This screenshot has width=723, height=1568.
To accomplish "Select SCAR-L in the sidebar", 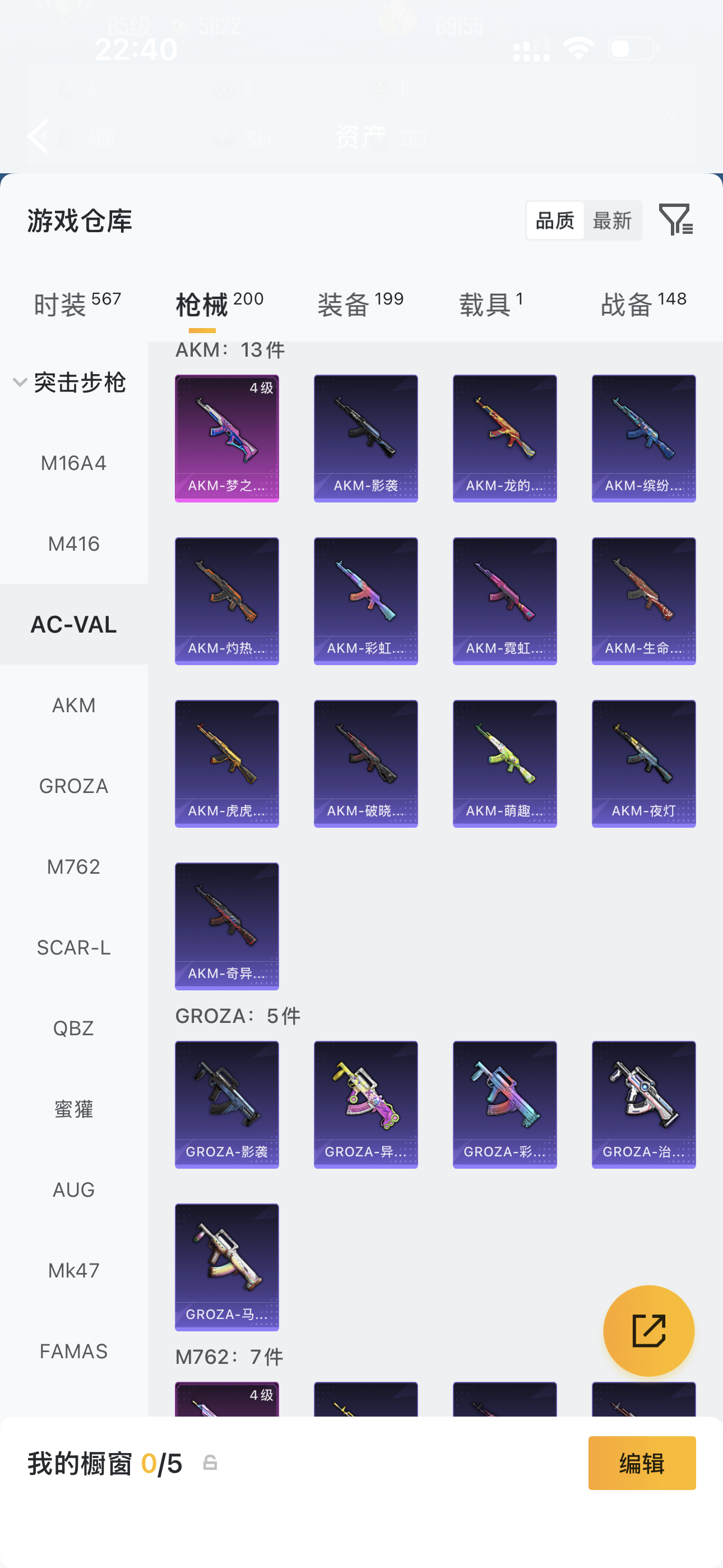I will point(73,947).
